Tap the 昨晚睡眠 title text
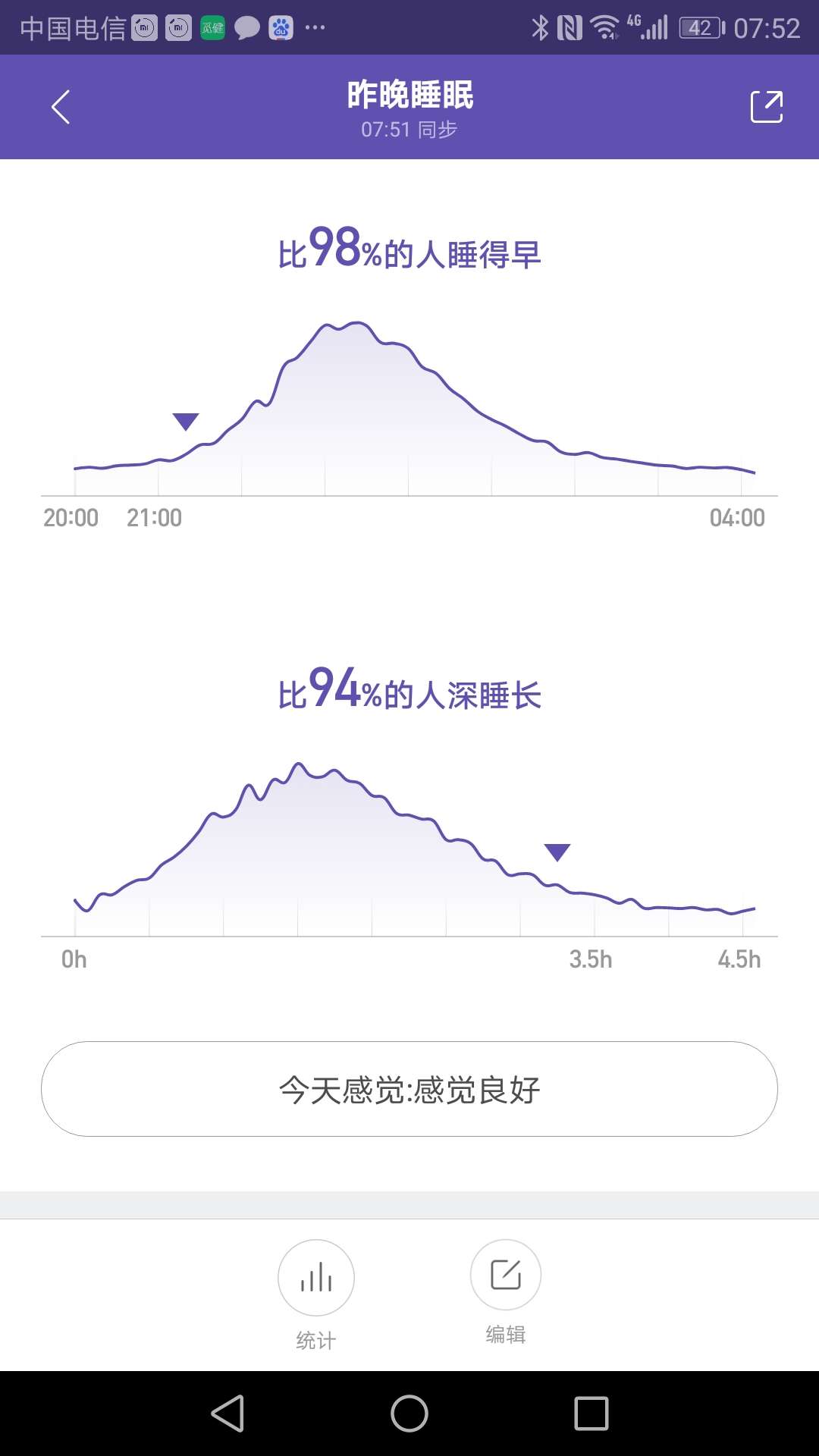This screenshot has width=819, height=1456. [409, 96]
